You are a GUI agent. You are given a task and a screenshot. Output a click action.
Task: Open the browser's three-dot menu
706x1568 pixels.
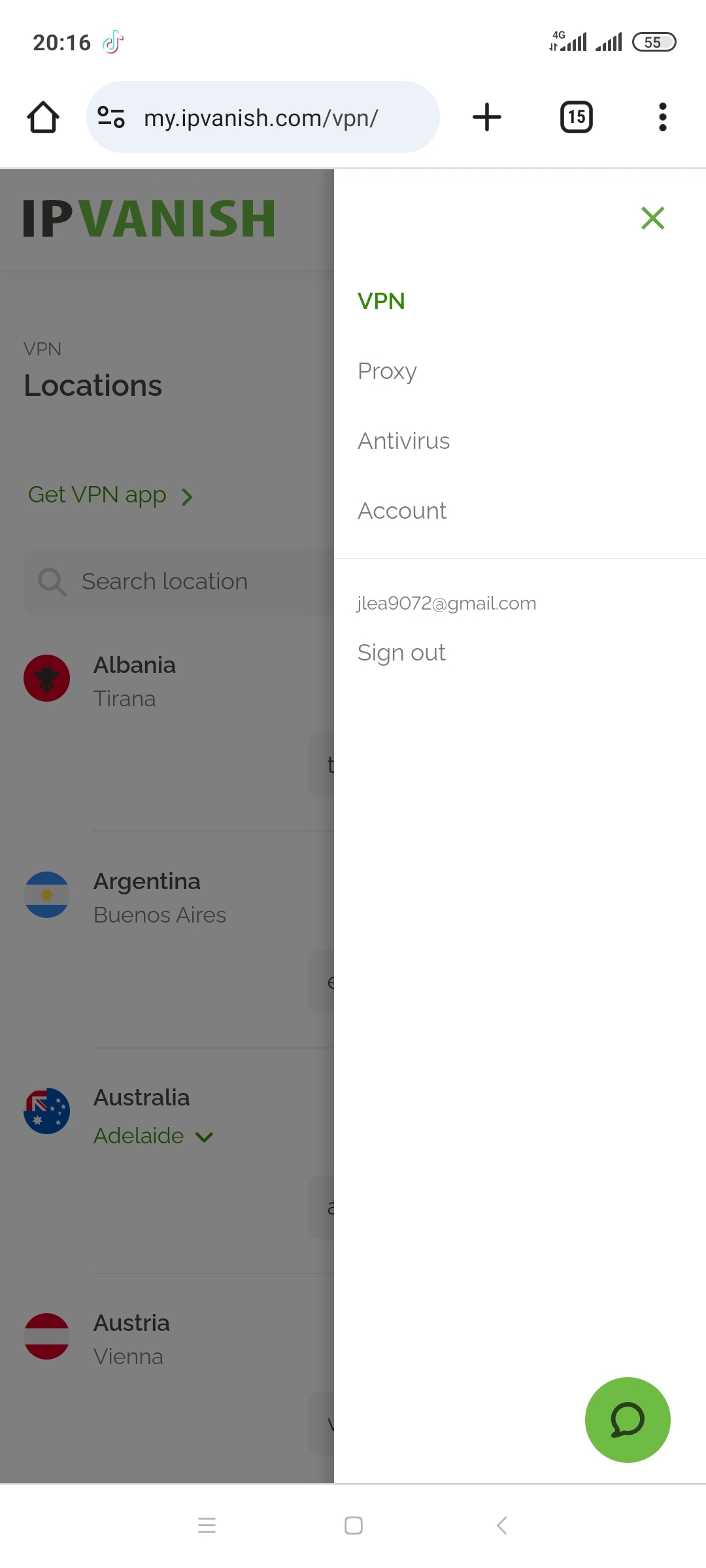tap(663, 117)
